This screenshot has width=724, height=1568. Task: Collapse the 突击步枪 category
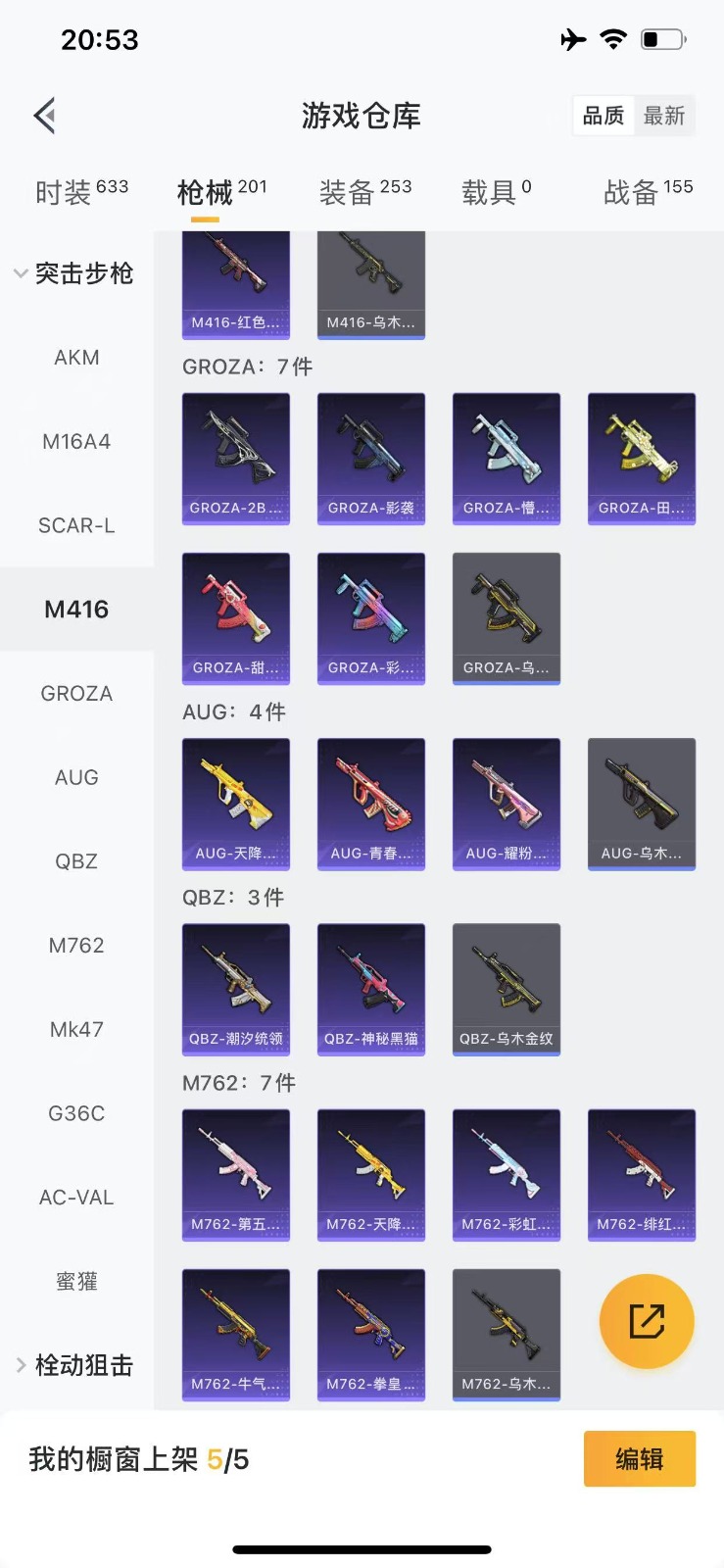74,273
